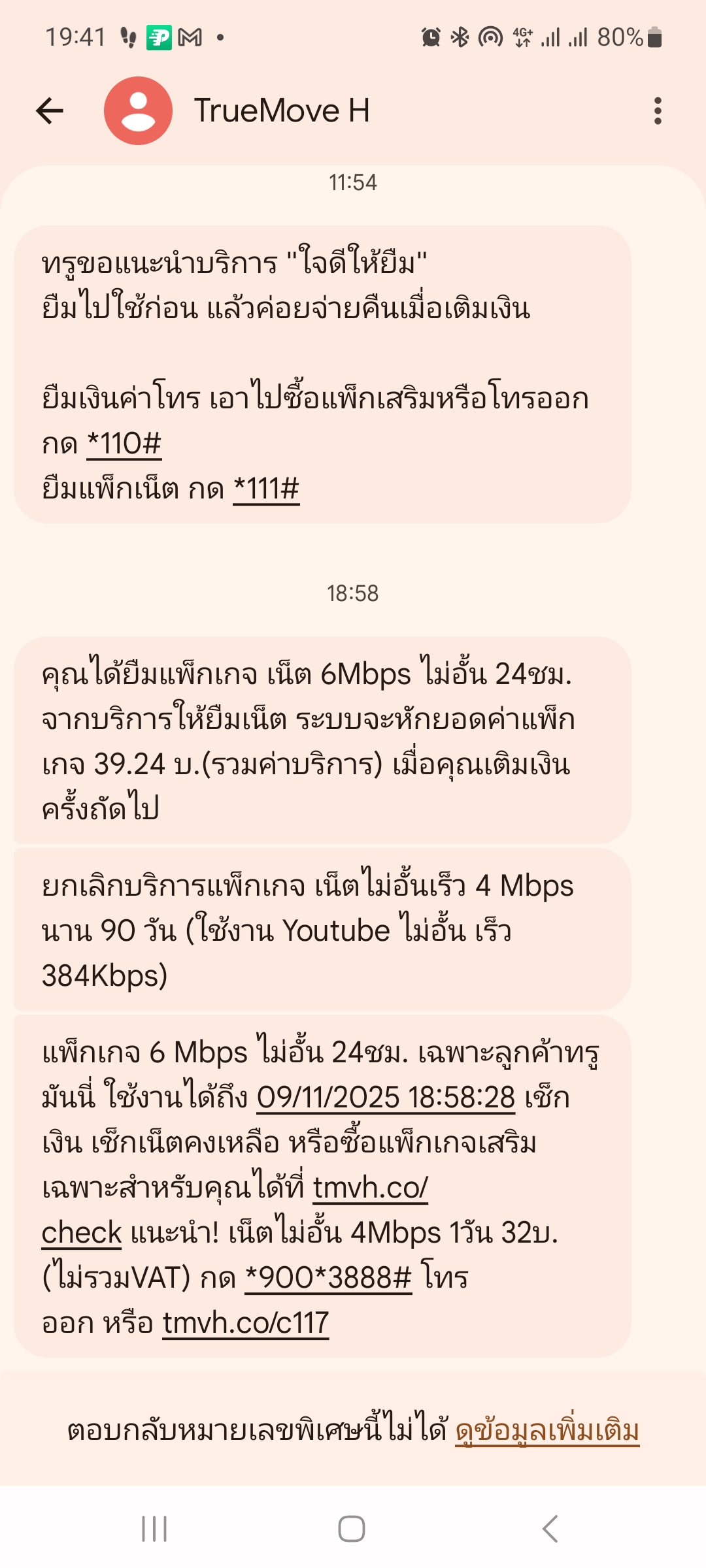Tap the *110# code link
Screen dimensions: 706x1568
[124, 444]
